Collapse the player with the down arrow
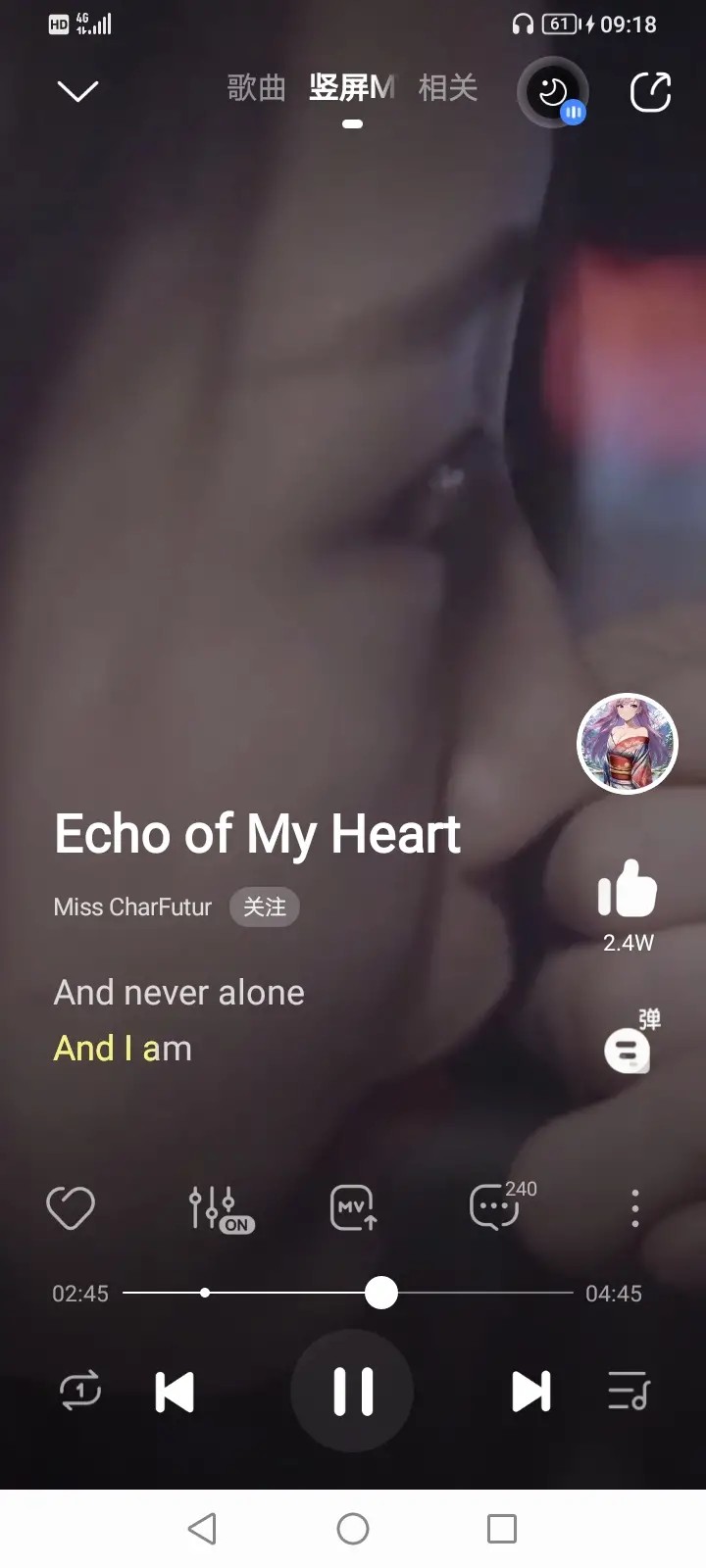Screen dimensions: 706x1568 pyautogui.click(x=77, y=91)
